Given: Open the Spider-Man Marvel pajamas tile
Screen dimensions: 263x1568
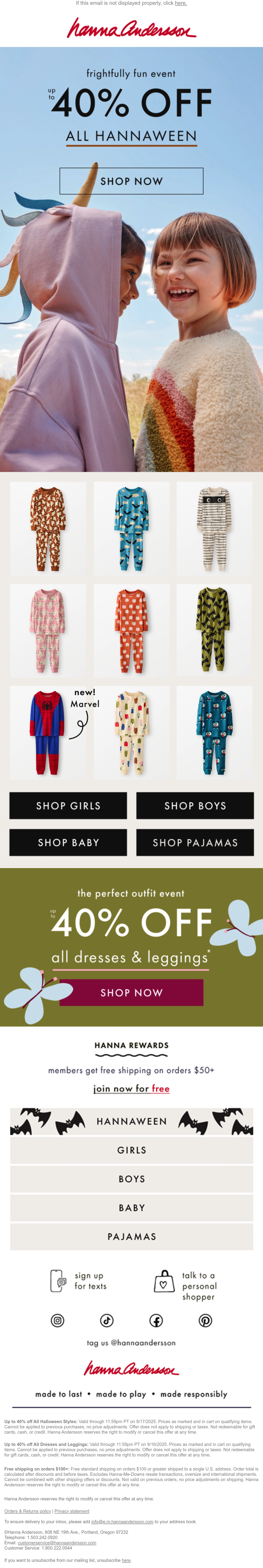Looking at the screenshot, I should 48,733.
